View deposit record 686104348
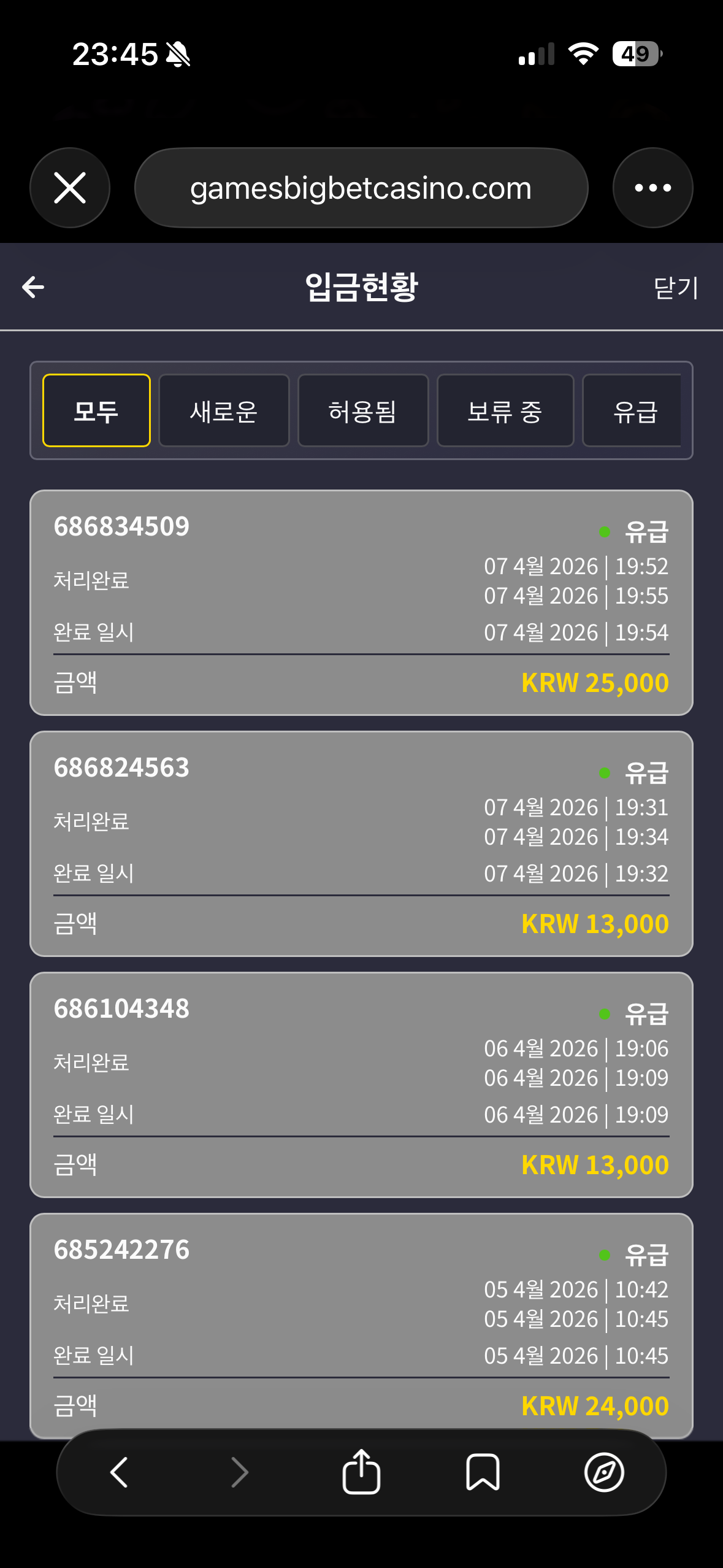Image resolution: width=723 pixels, height=1568 pixels. point(361,1084)
